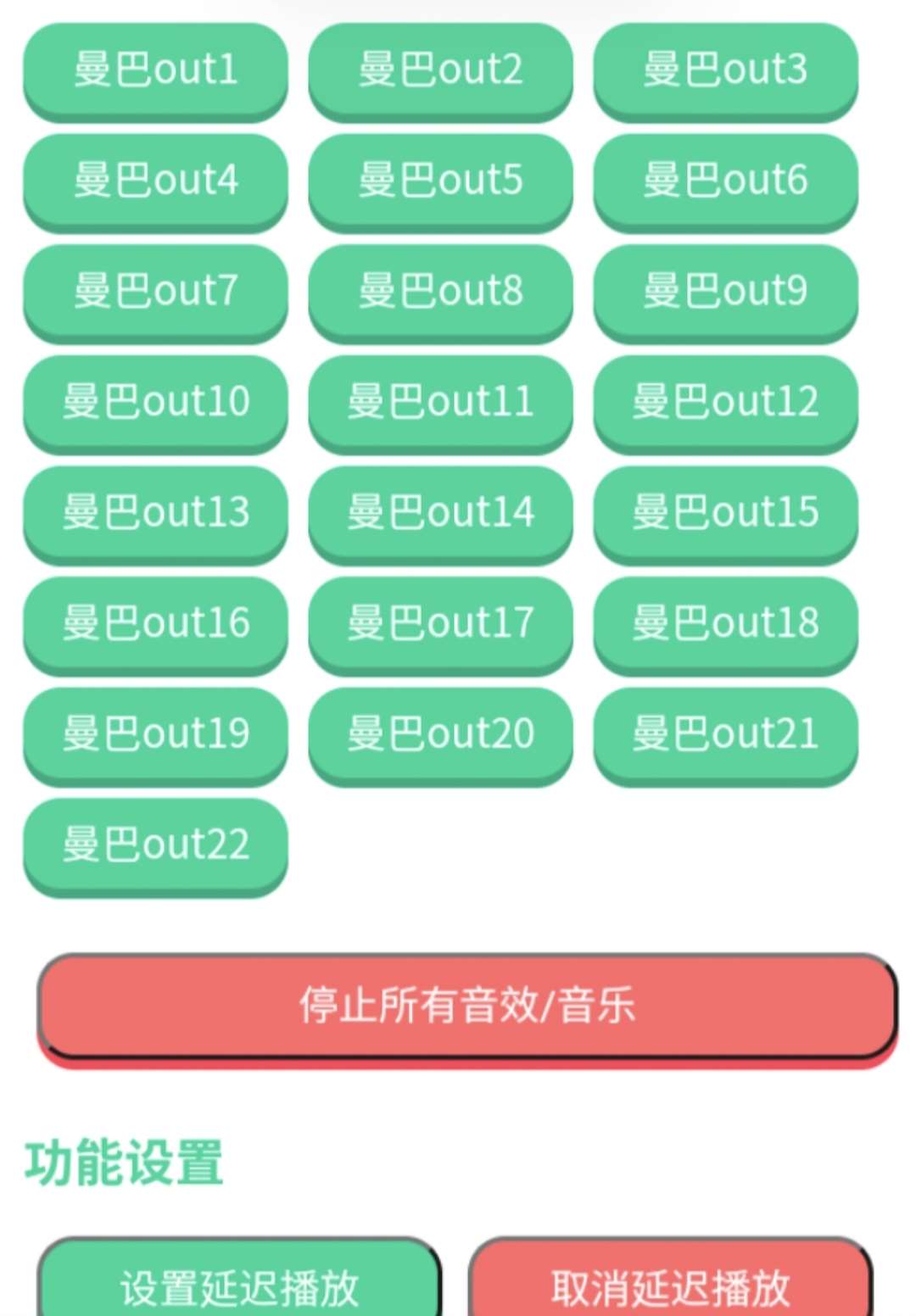
Task: Stop all sounds with 停止所有音效/音乐
Action: tap(467, 1007)
